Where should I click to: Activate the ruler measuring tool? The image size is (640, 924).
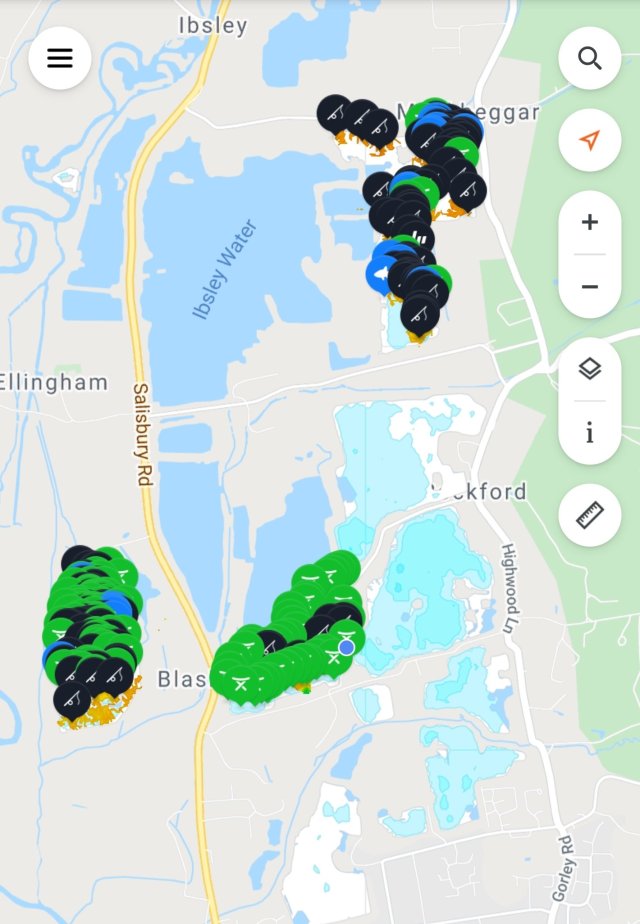pos(590,515)
